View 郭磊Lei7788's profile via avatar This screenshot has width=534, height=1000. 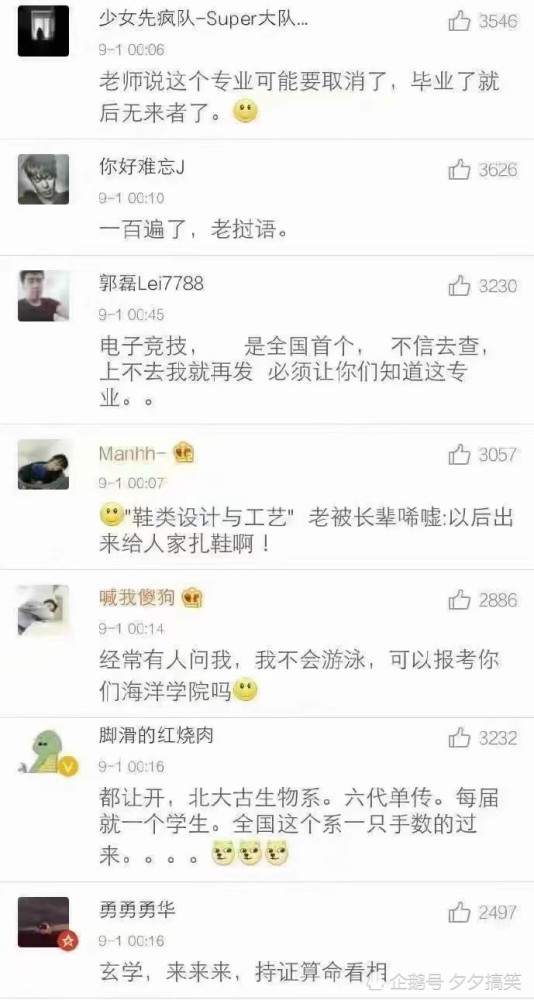click(x=43, y=296)
